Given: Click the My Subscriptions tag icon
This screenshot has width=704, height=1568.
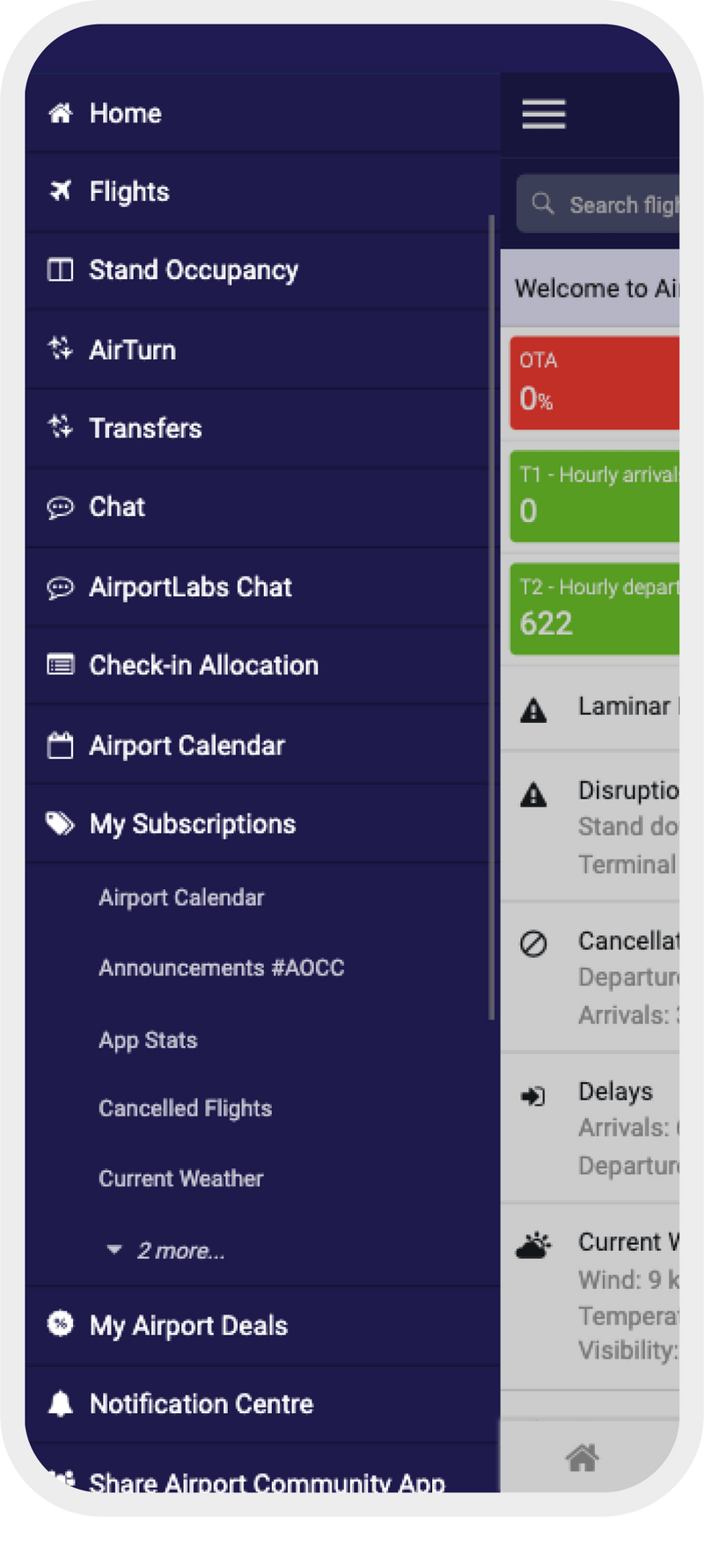Looking at the screenshot, I should coord(59,823).
